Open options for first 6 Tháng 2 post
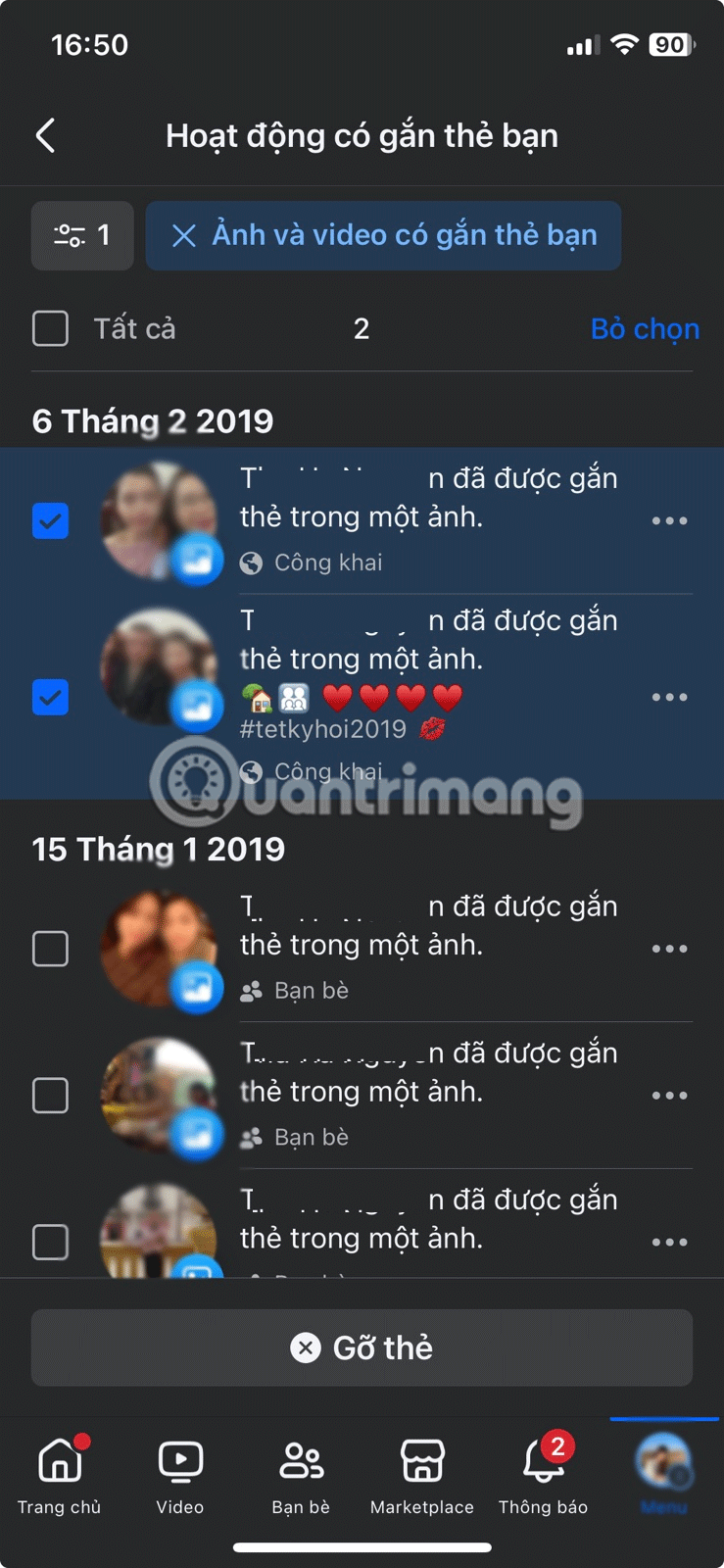 [669, 520]
